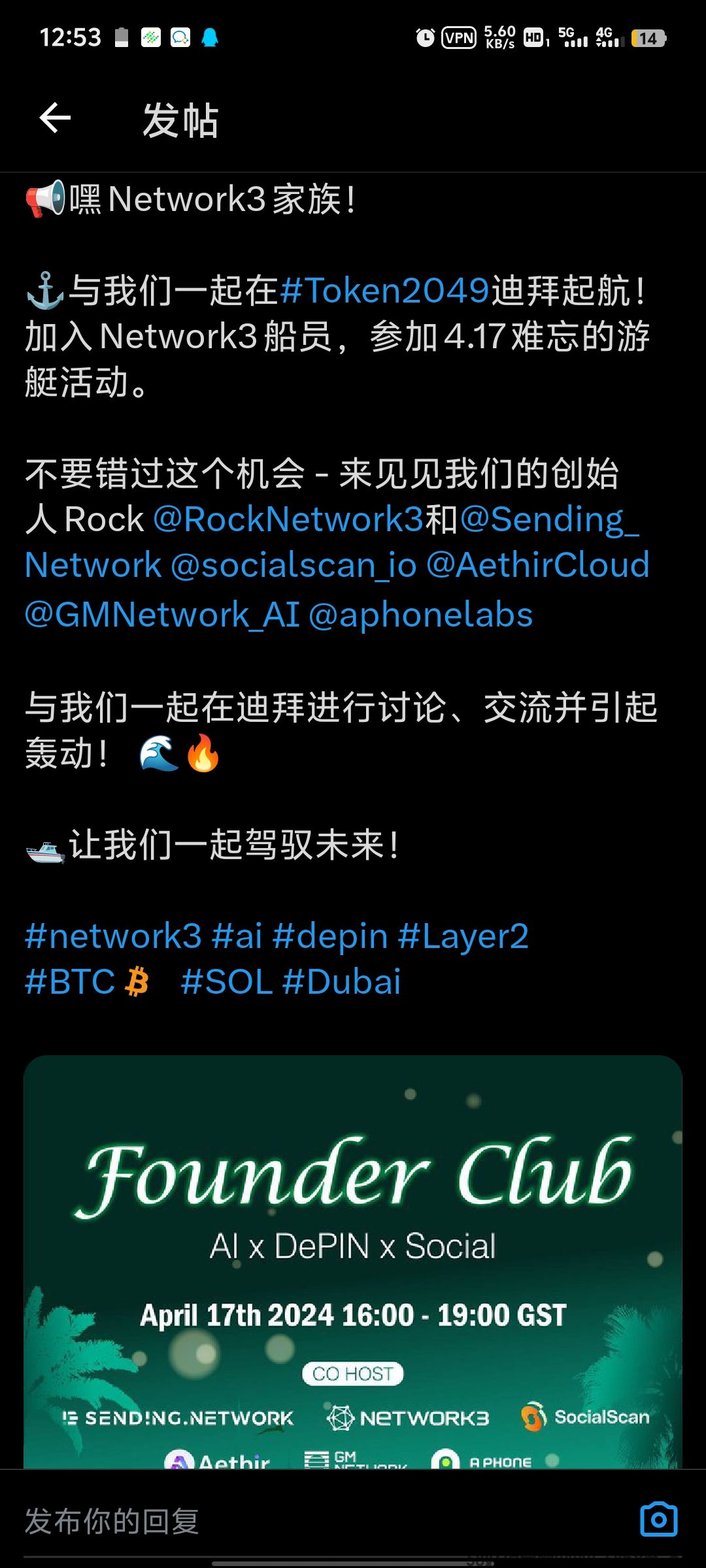Screen dimensions: 706x1568
Task: Open the #Layer2 hashtag
Action: click(463, 937)
